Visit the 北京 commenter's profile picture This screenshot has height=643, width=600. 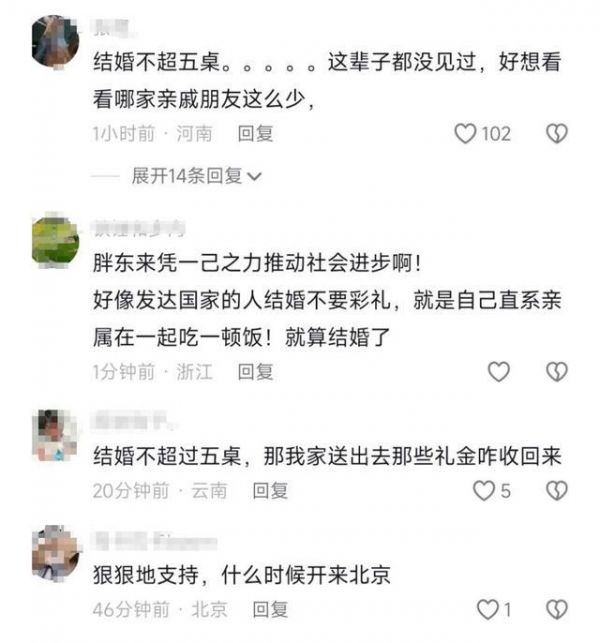tap(55, 553)
